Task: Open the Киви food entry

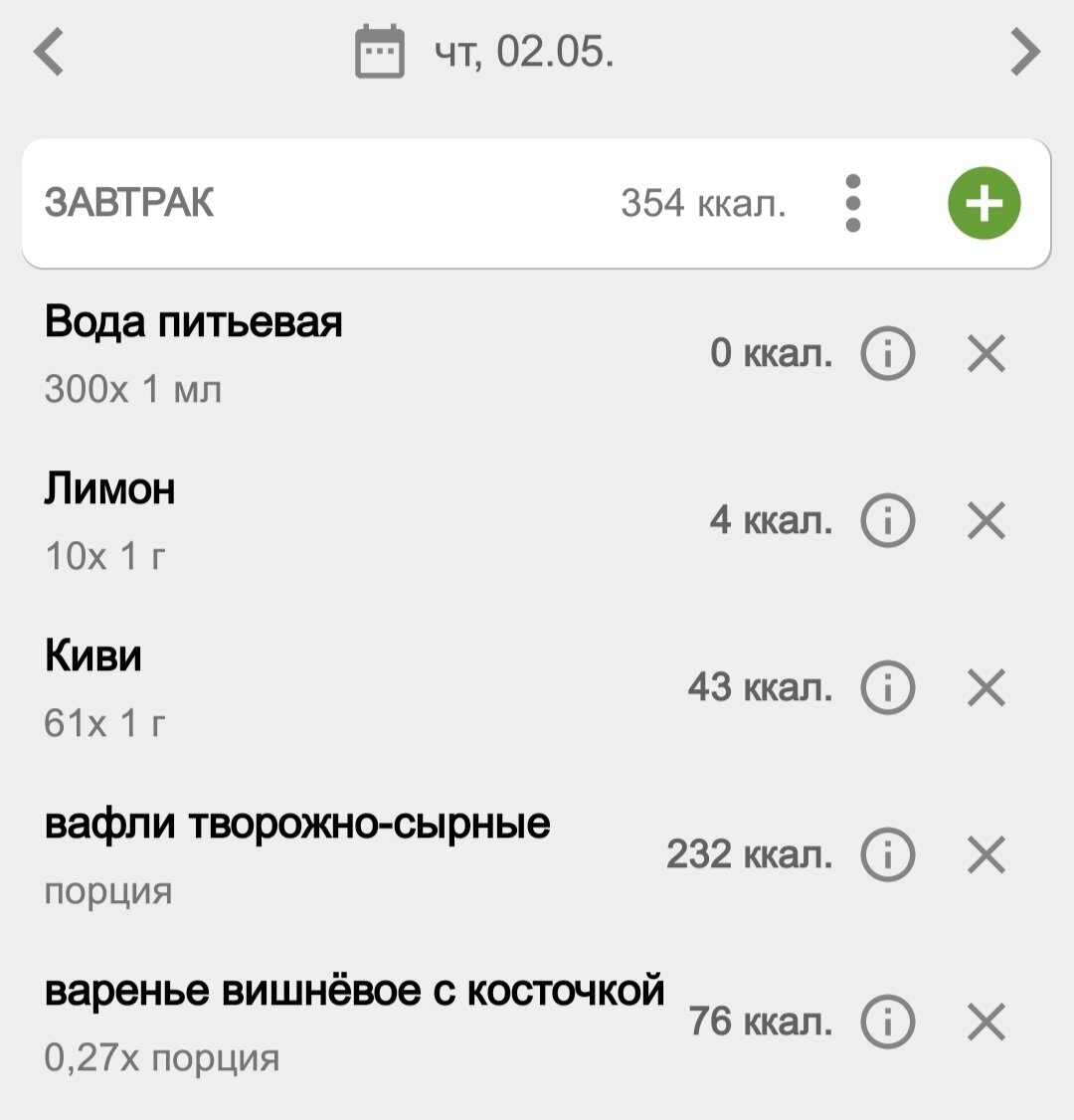Action: tap(94, 656)
